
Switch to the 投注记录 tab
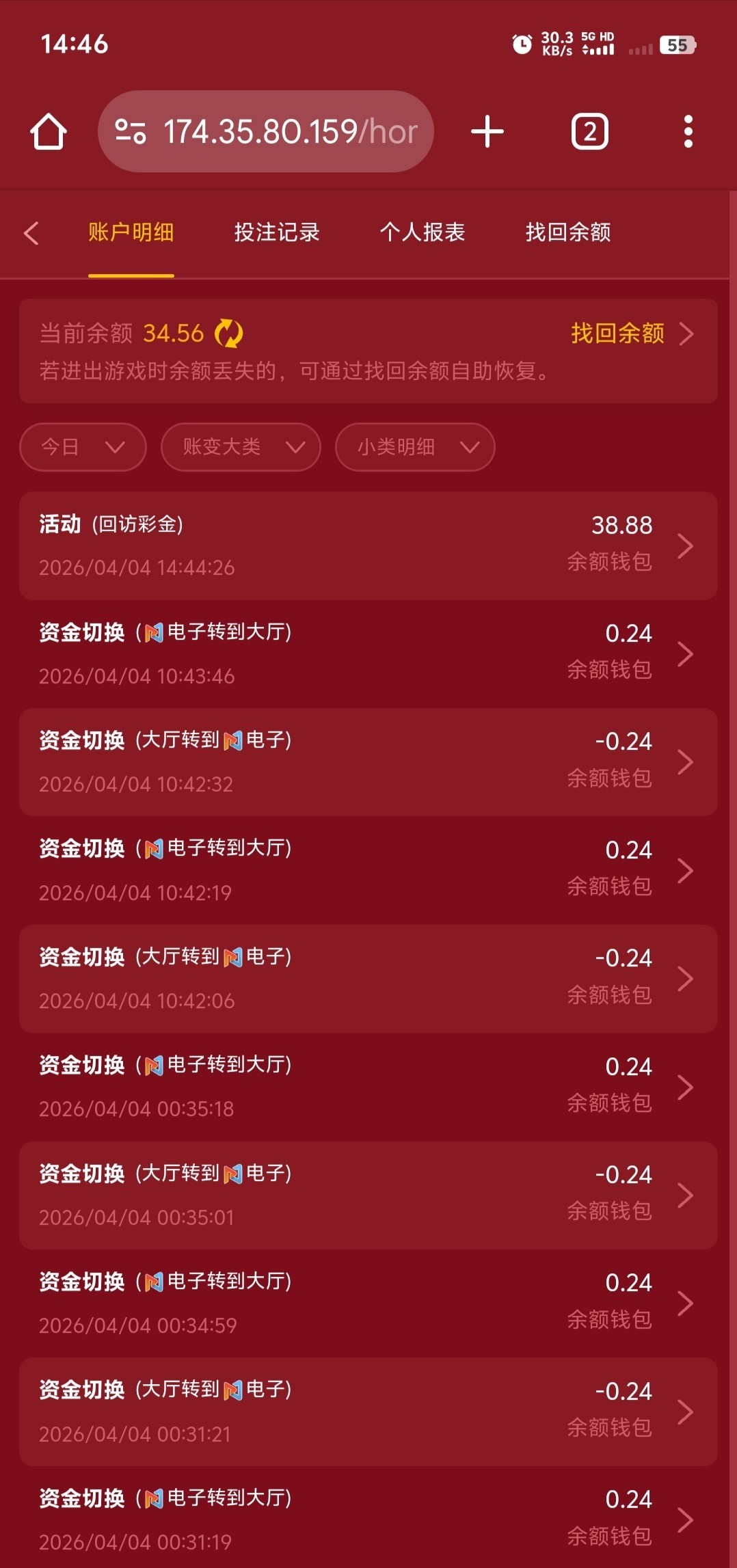[x=276, y=233]
